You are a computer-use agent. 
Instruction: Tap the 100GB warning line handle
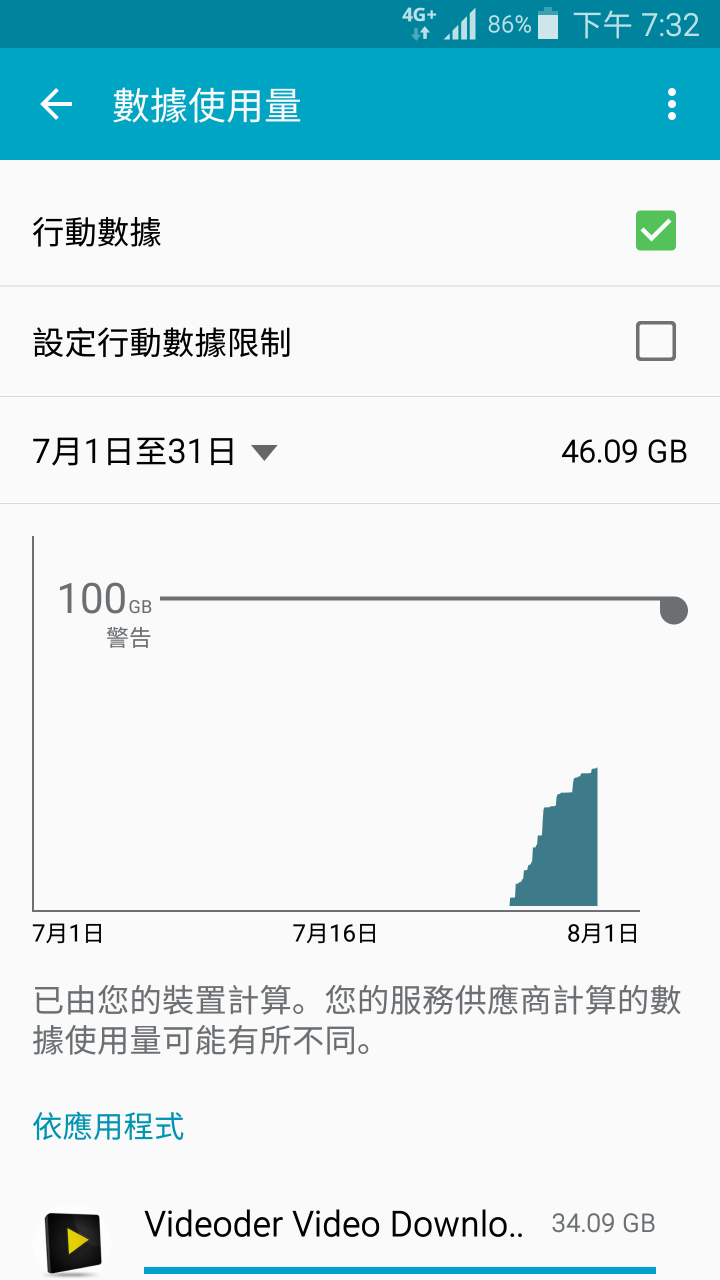click(x=674, y=610)
